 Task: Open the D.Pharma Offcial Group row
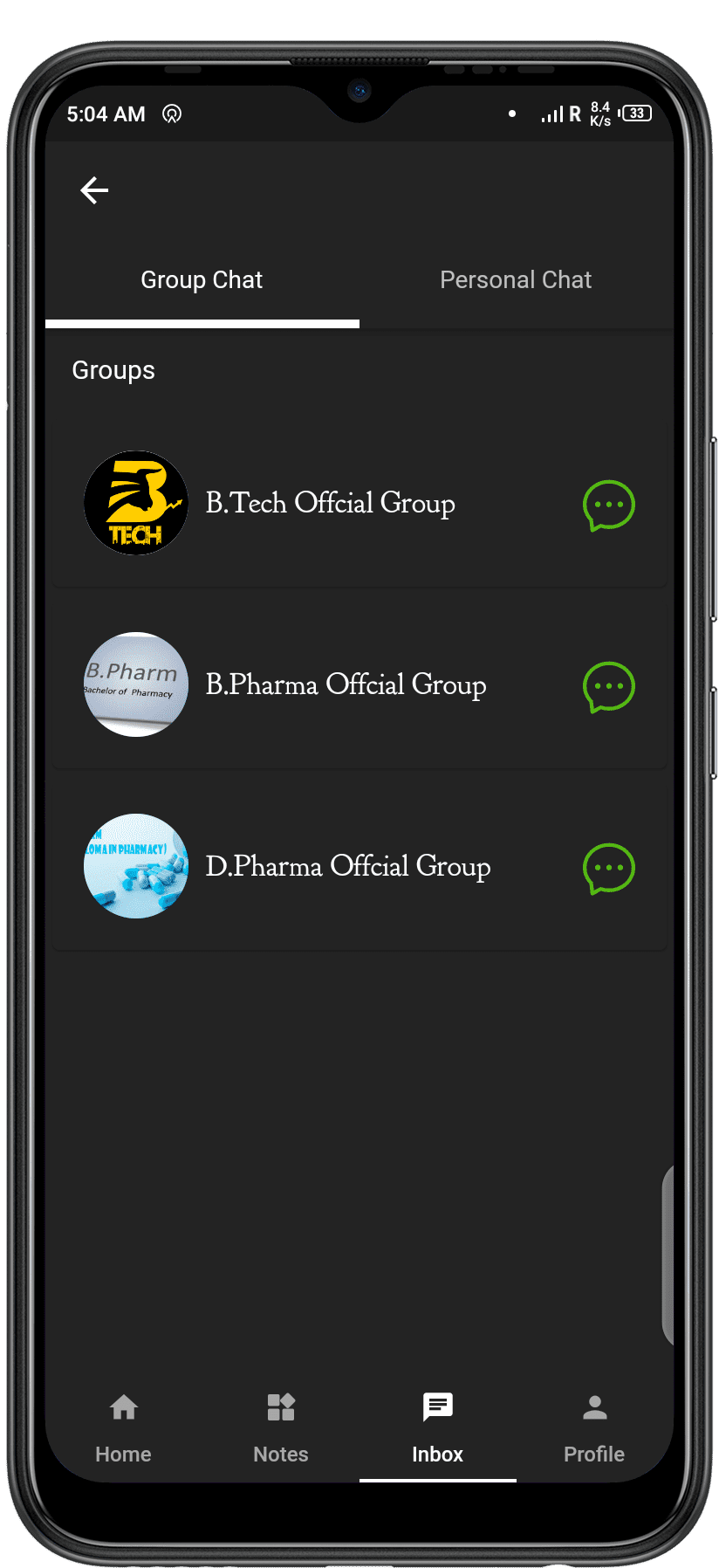pyautogui.click(x=359, y=867)
